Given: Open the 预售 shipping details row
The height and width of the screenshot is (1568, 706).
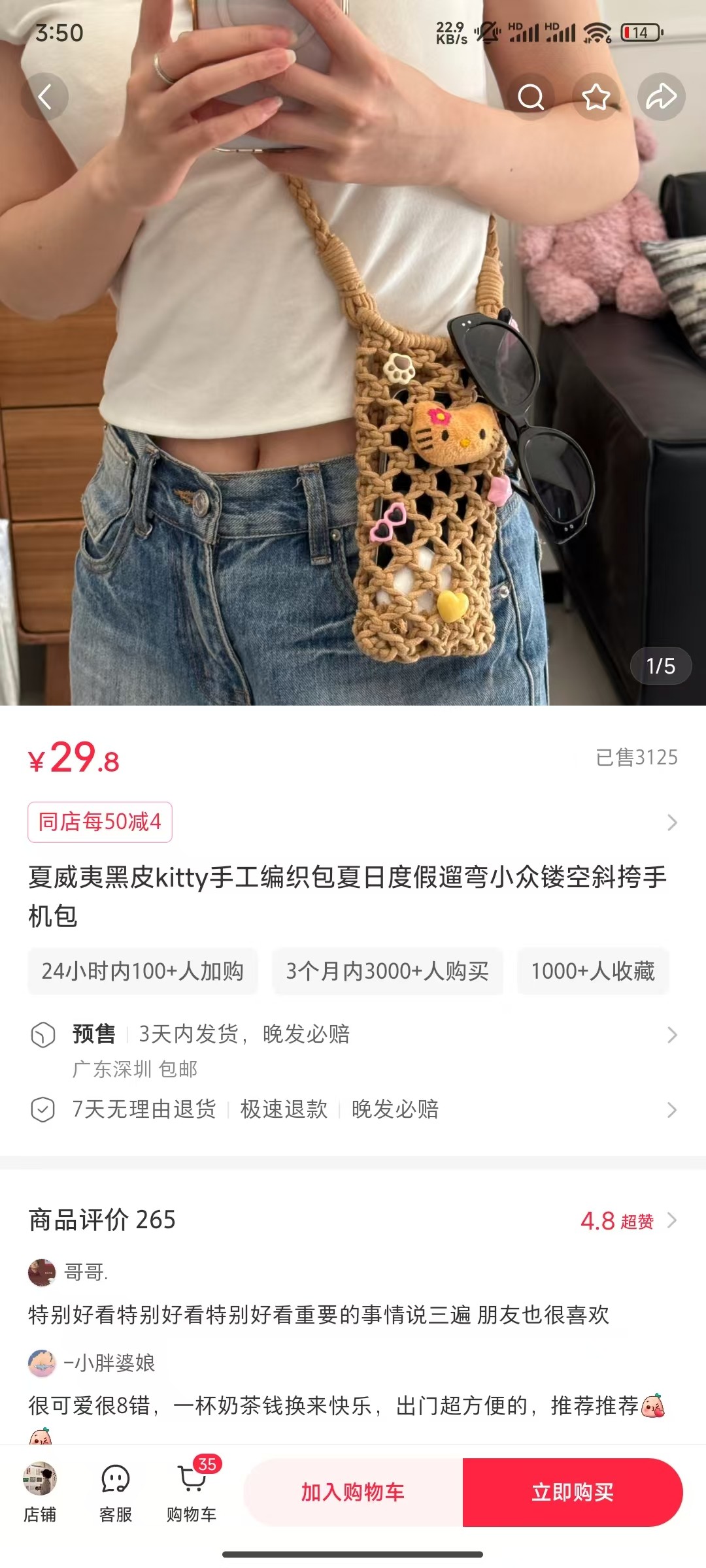Looking at the screenshot, I should tap(353, 1035).
